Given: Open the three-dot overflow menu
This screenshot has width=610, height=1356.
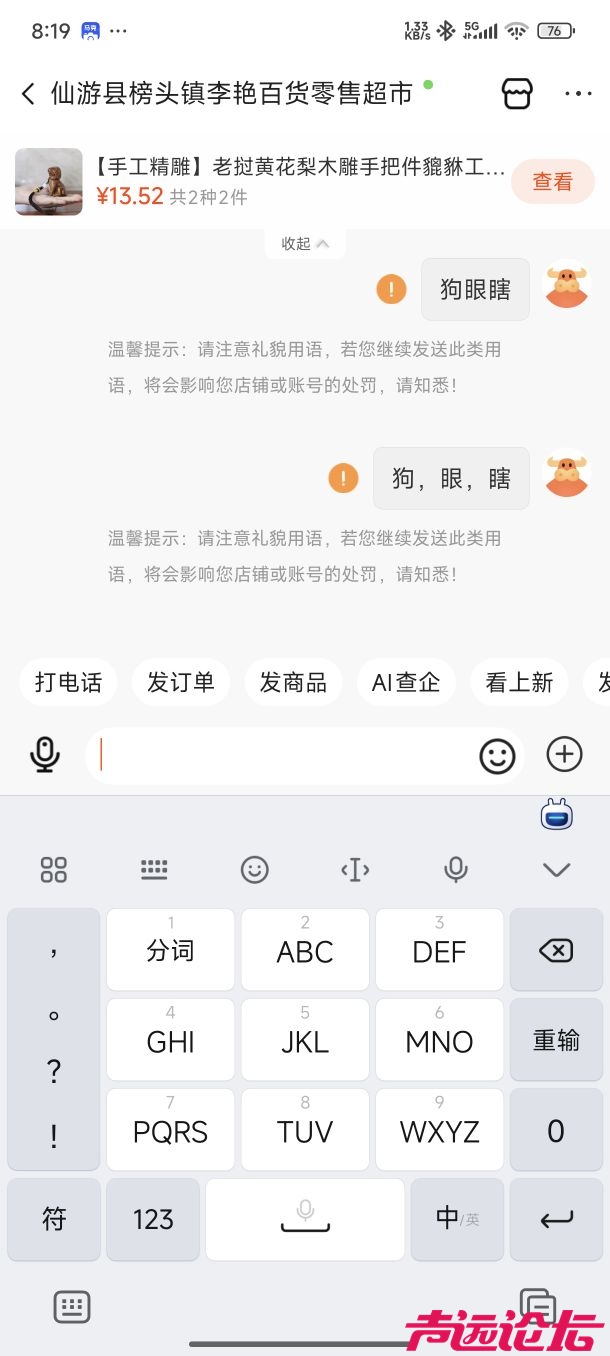Looking at the screenshot, I should click(578, 94).
